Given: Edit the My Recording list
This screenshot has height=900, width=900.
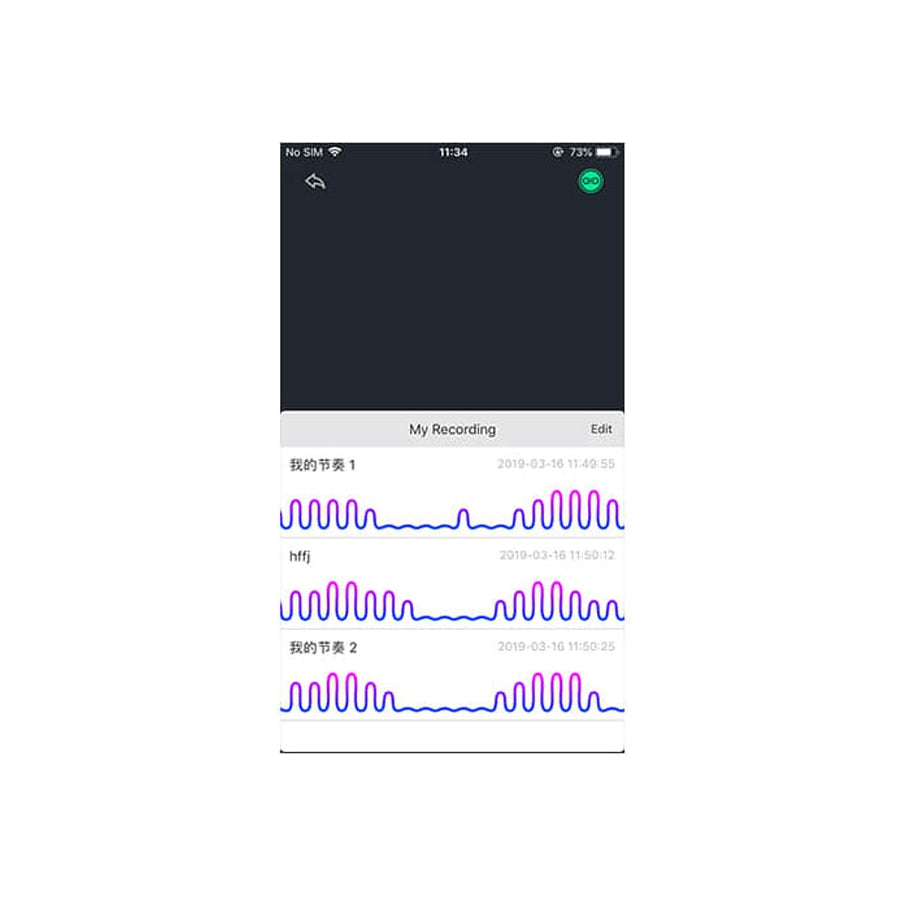Looking at the screenshot, I should 601,429.
